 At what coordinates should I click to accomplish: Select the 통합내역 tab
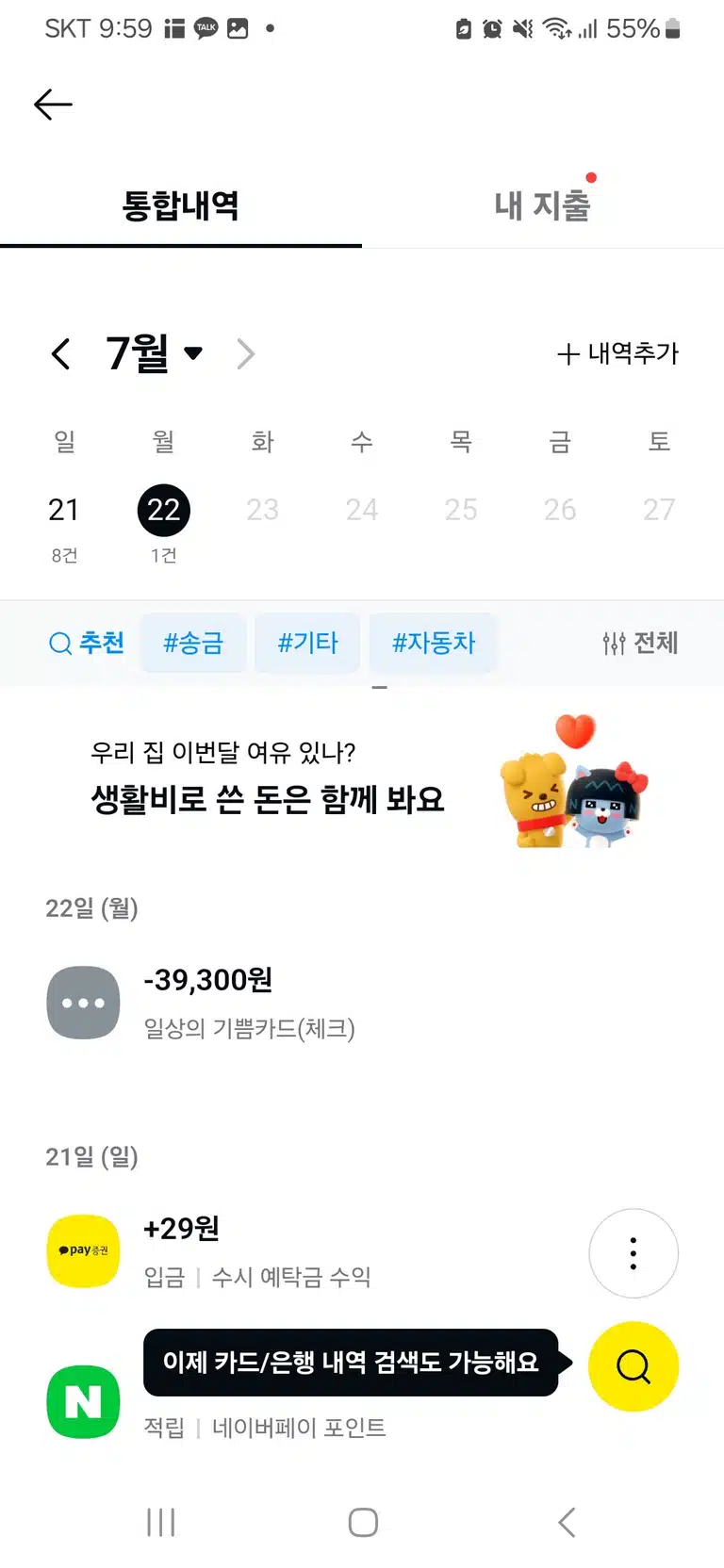click(x=181, y=205)
